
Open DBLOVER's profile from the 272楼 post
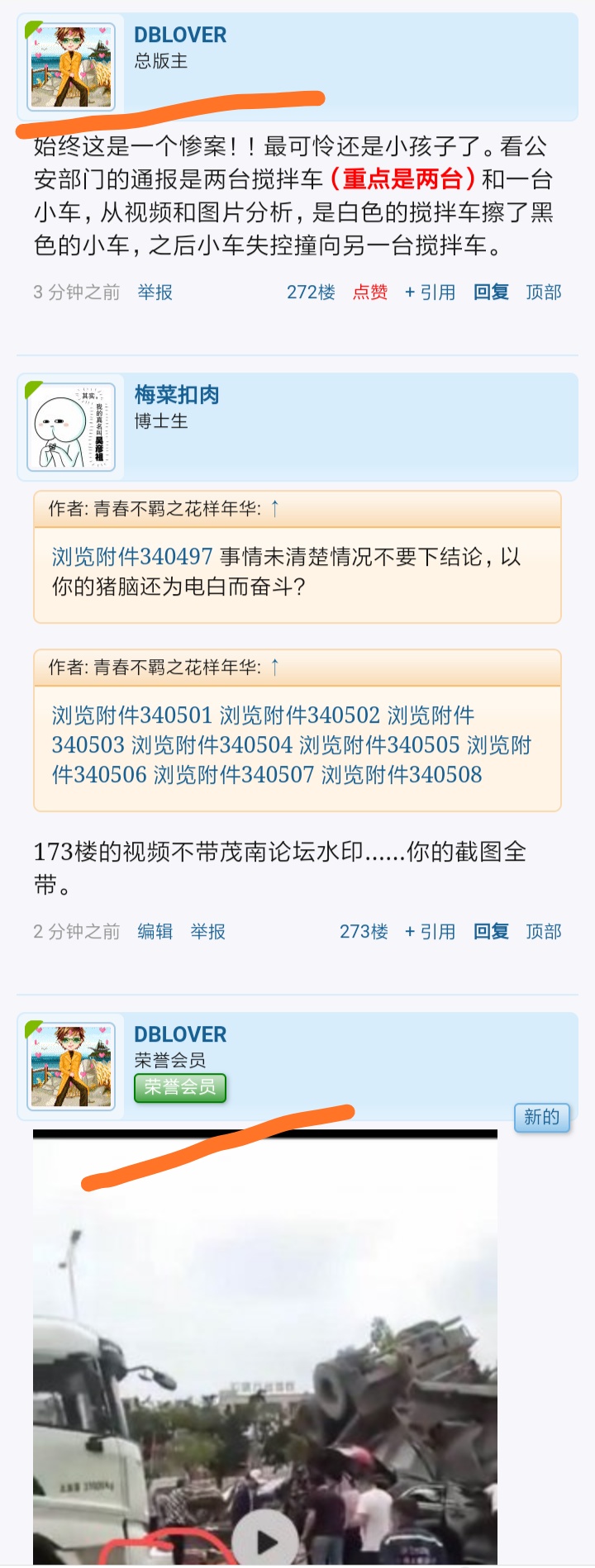[x=180, y=35]
